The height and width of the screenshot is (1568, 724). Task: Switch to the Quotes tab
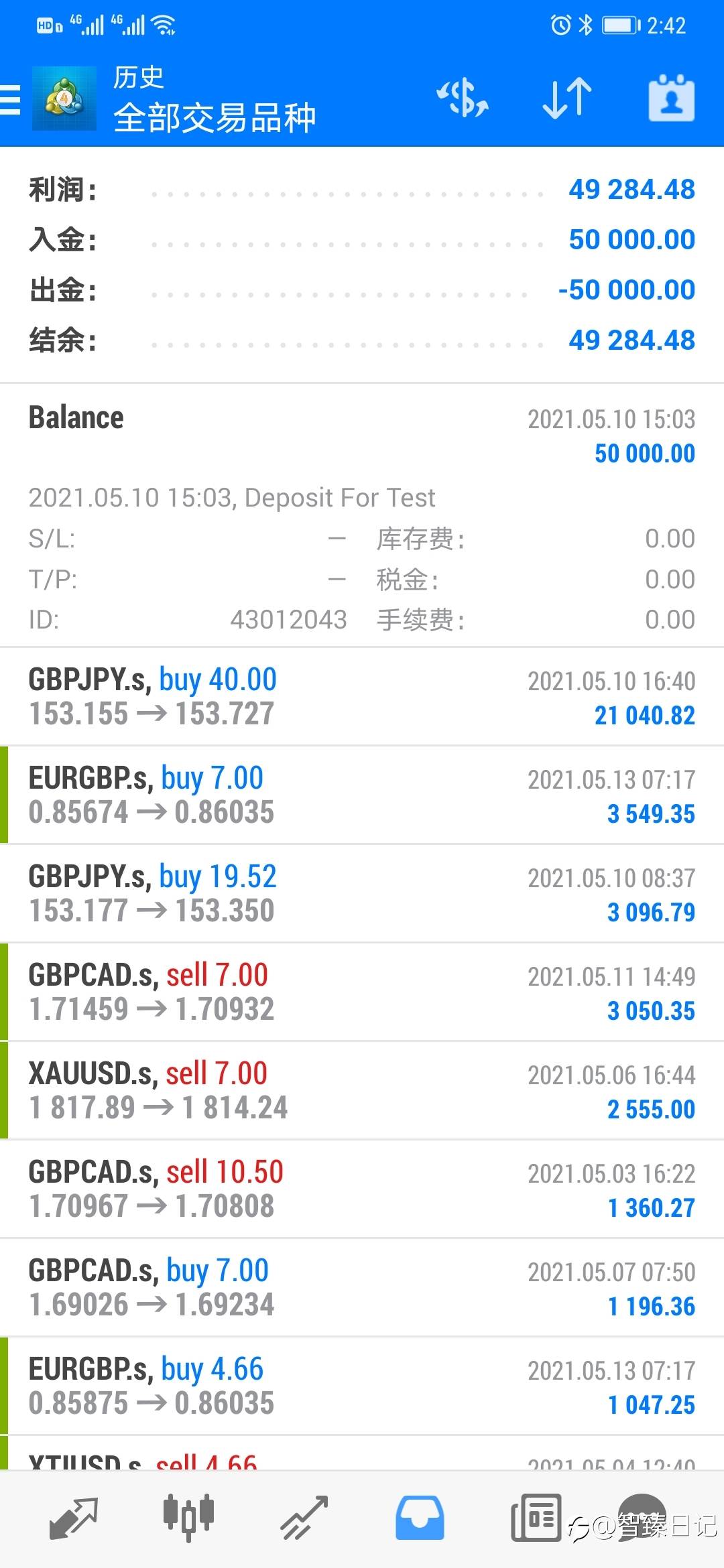74,1517
